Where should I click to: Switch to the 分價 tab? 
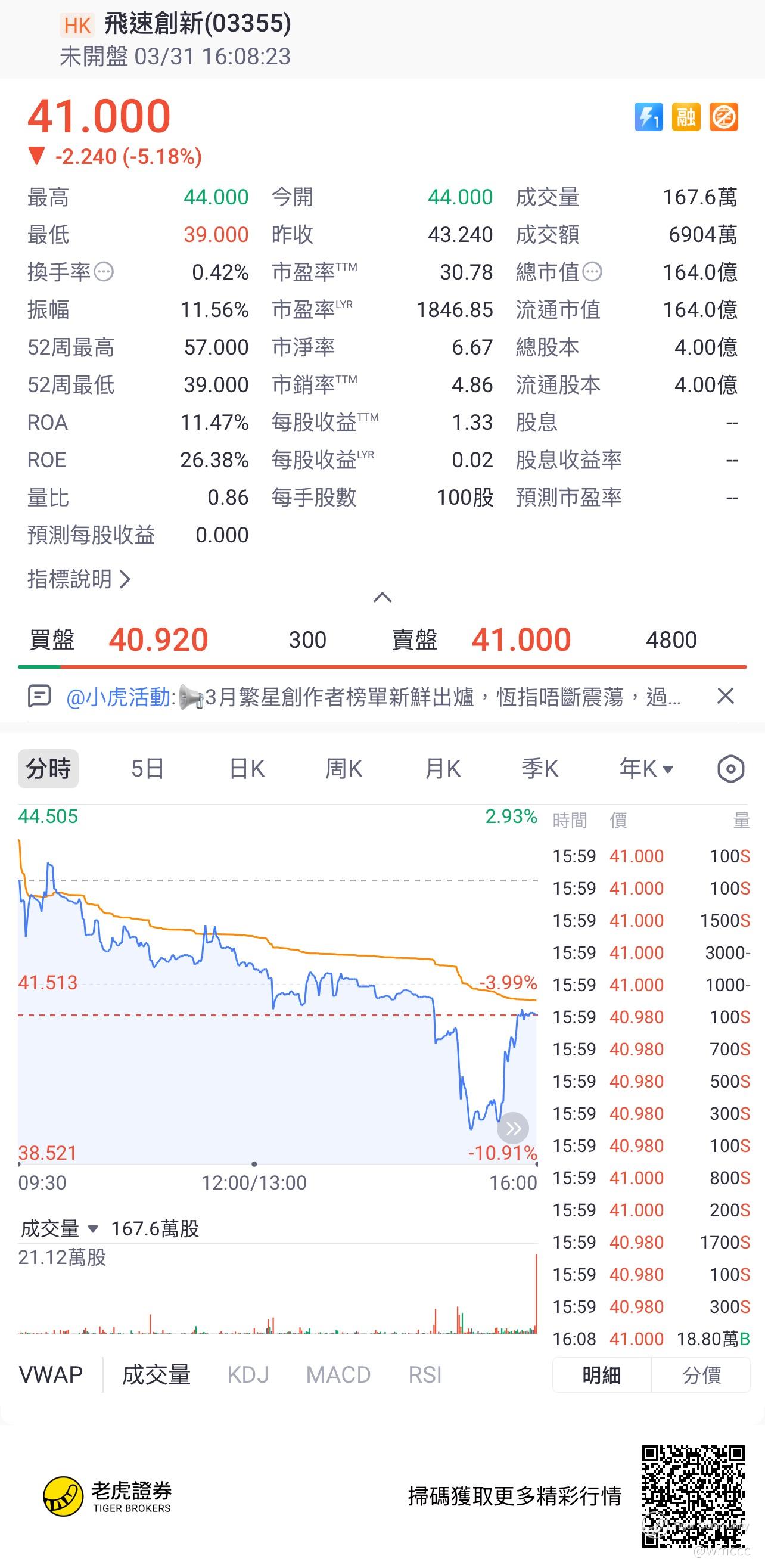click(x=701, y=1375)
